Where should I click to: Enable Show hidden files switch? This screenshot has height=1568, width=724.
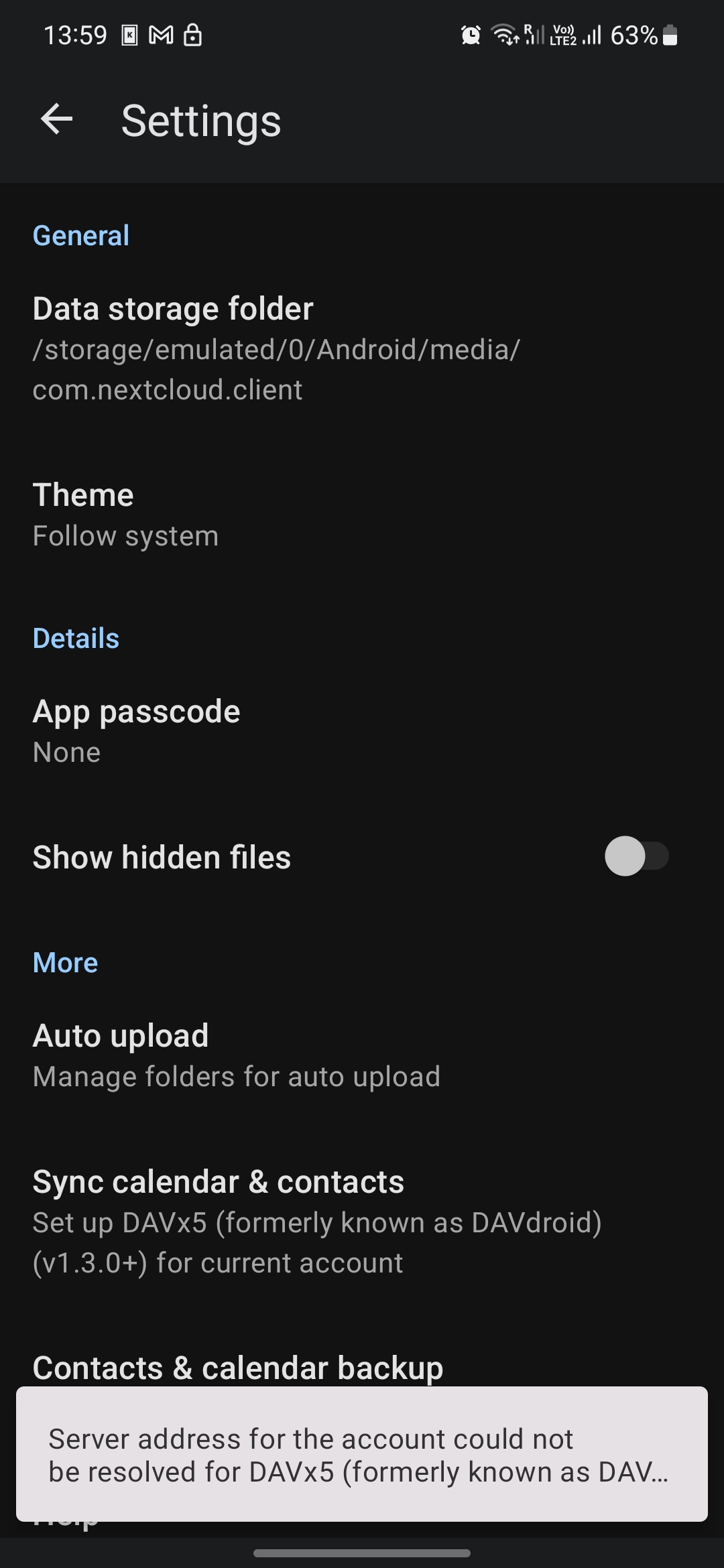[x=636, y=856]
